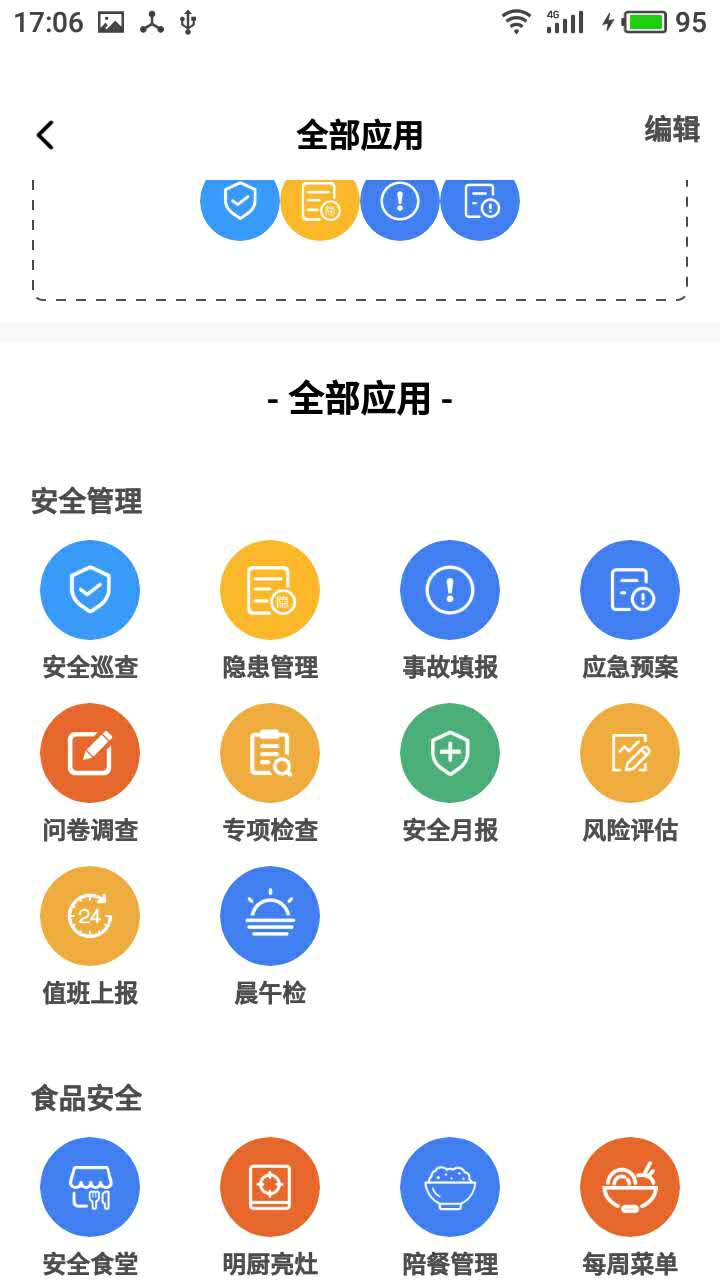Screen dimensions: 720x1280
Task: Tap 编辑 to edit the app list
Action: click(x=673, y=130)
